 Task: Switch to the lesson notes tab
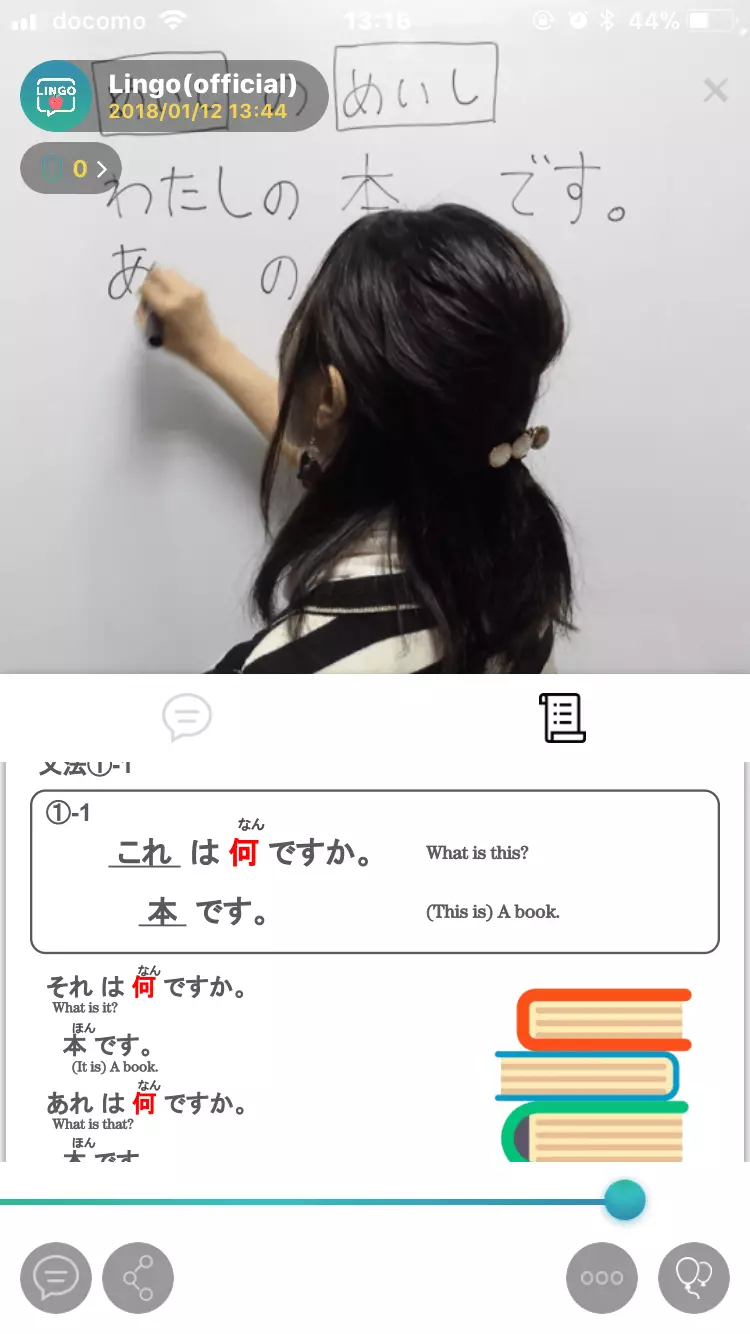[562, 717]
